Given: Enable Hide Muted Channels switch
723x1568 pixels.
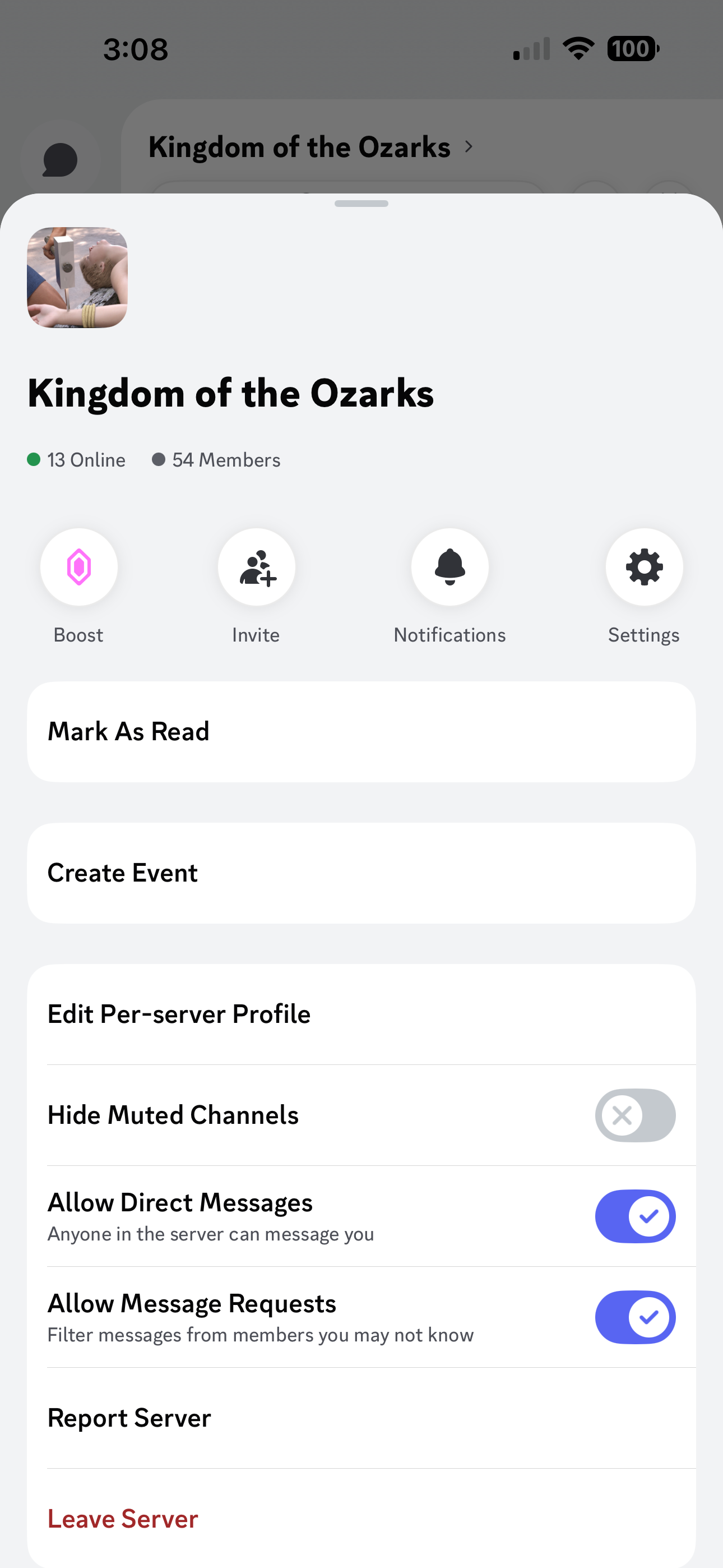Looking at the screenshot, I should pos(635,1115).
